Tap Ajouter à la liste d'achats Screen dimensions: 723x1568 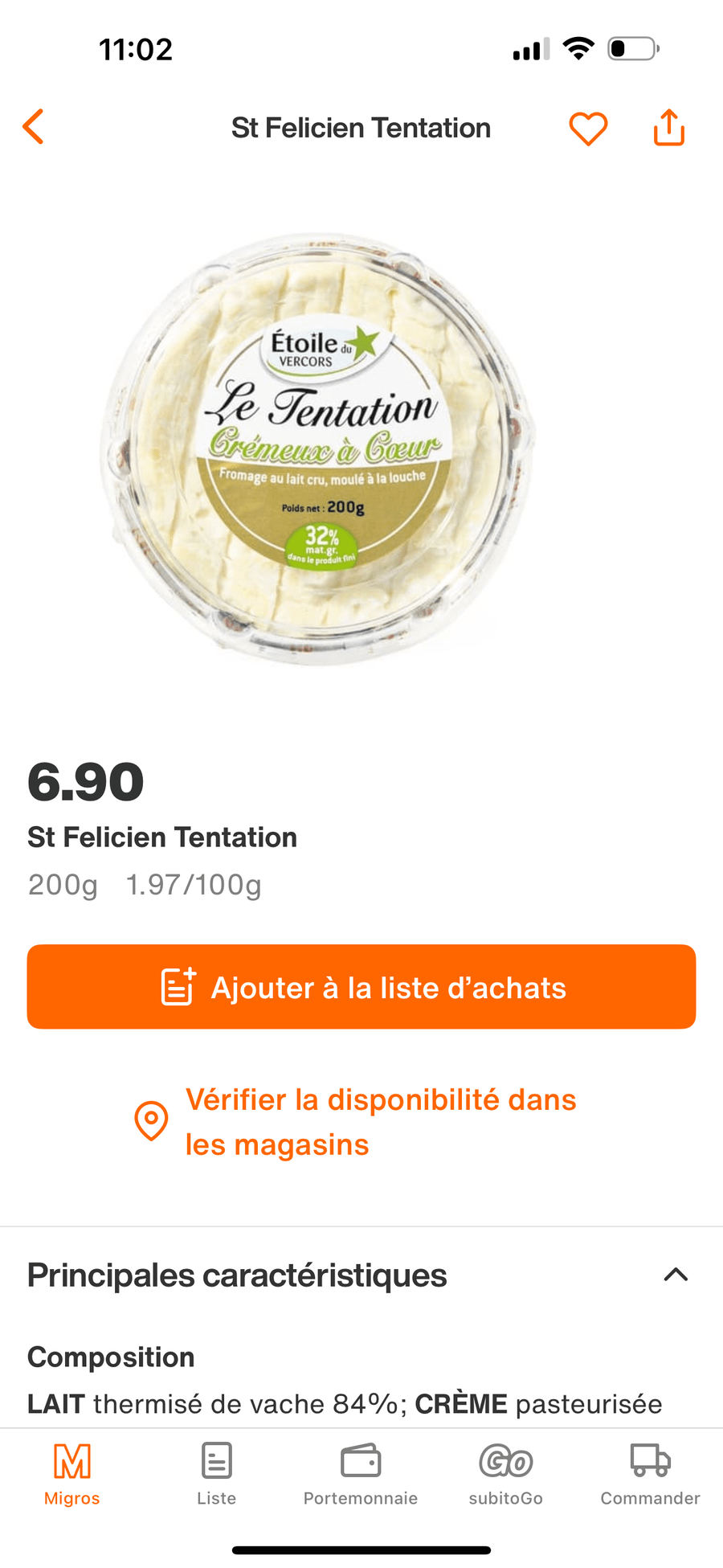click(361, 987)
